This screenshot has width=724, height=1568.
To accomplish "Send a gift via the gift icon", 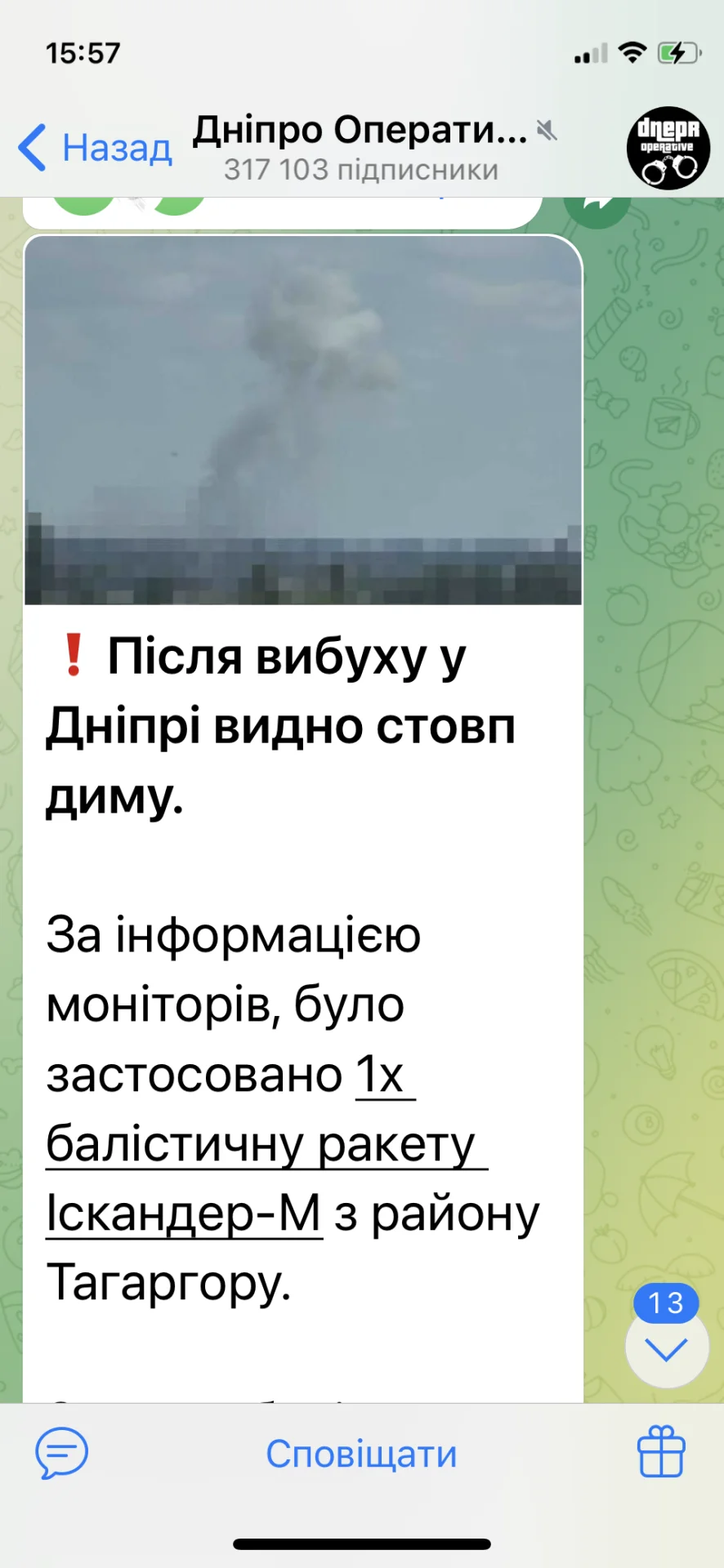I will point(660,1452).
